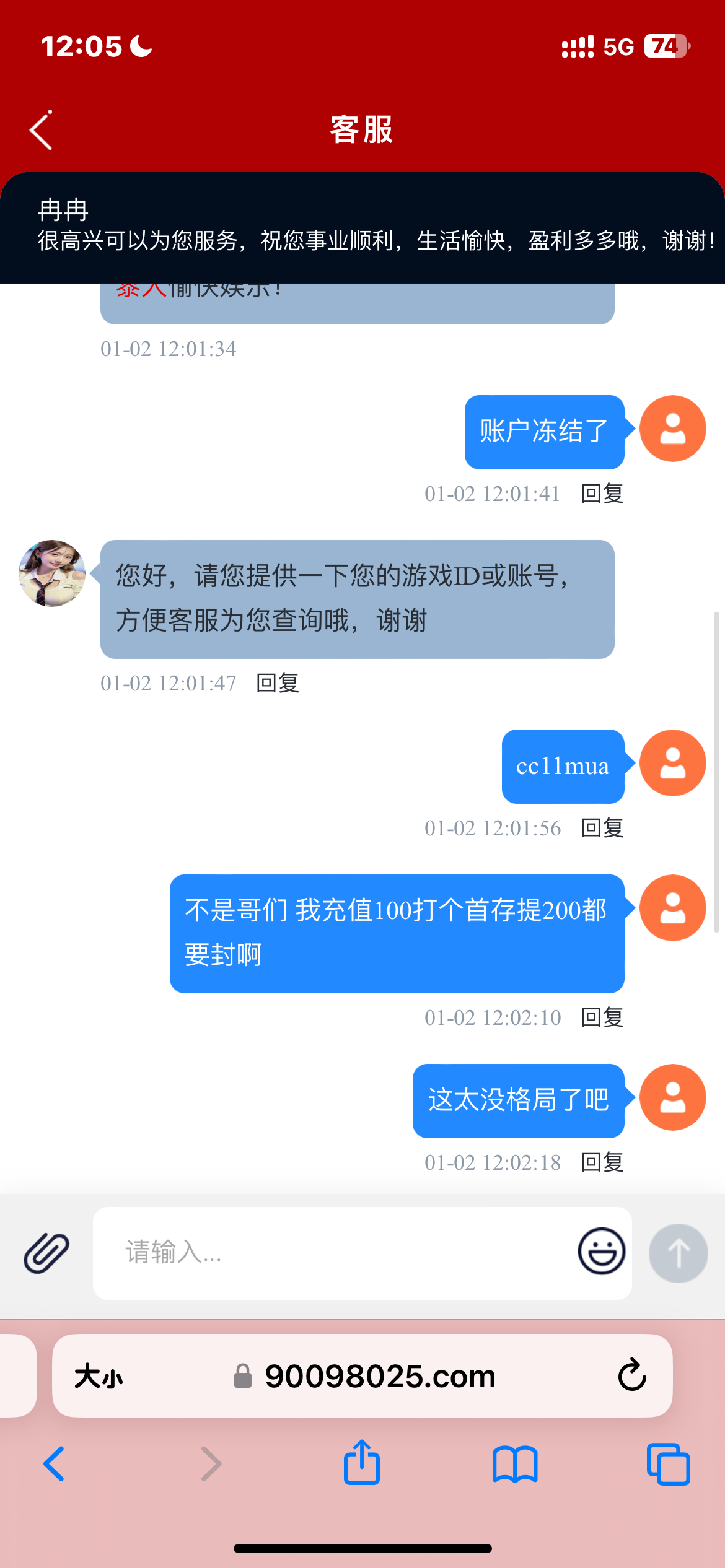Reload the page with the refresh icon

pyautogui.click(x=632, y=1376)
